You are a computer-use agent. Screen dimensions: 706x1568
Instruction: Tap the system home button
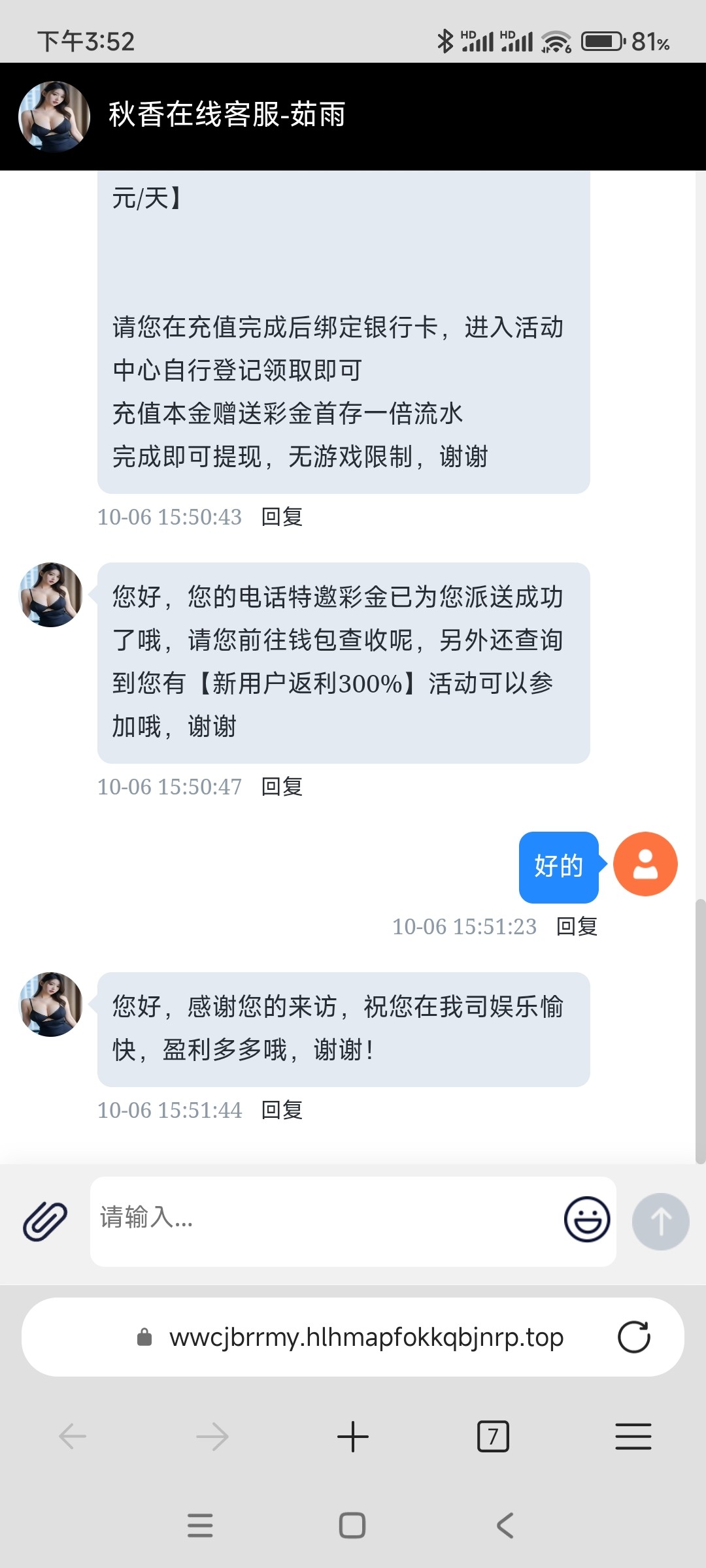pos(352,1526)
